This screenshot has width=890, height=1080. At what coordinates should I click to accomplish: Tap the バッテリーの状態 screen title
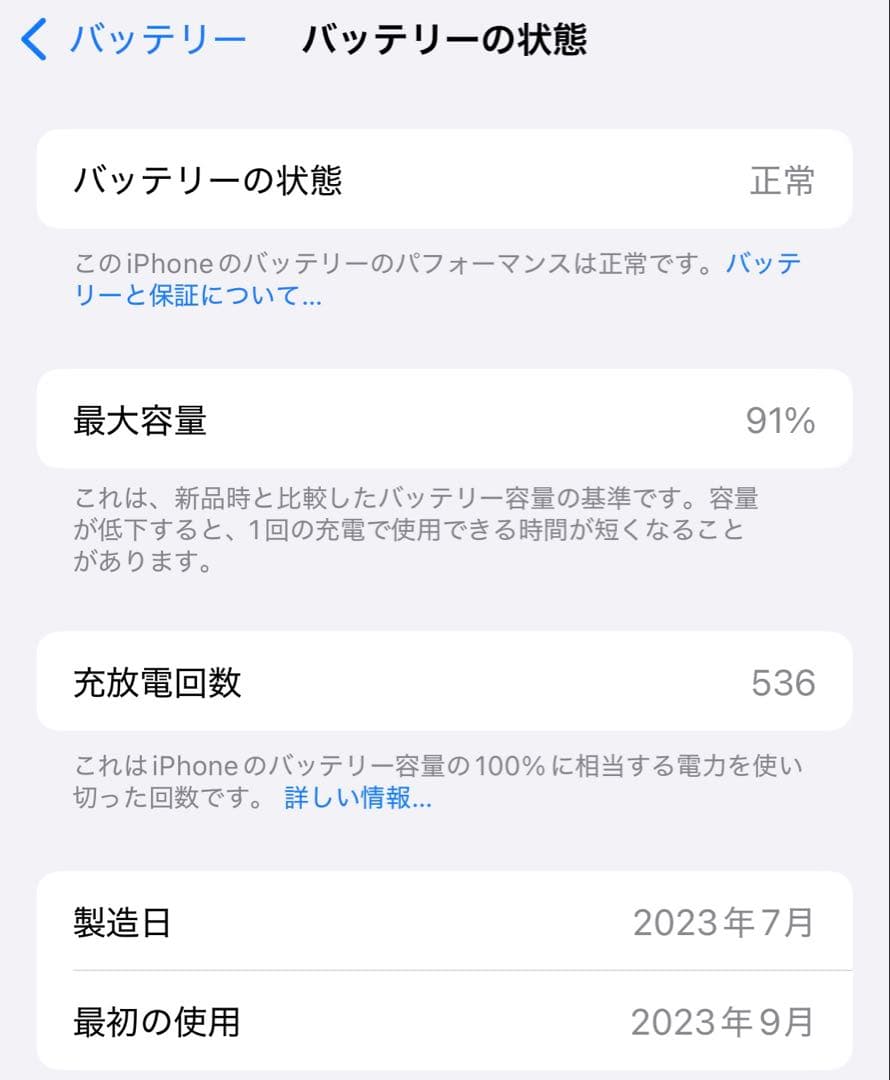pyautogui.click(x=447, y=36)
